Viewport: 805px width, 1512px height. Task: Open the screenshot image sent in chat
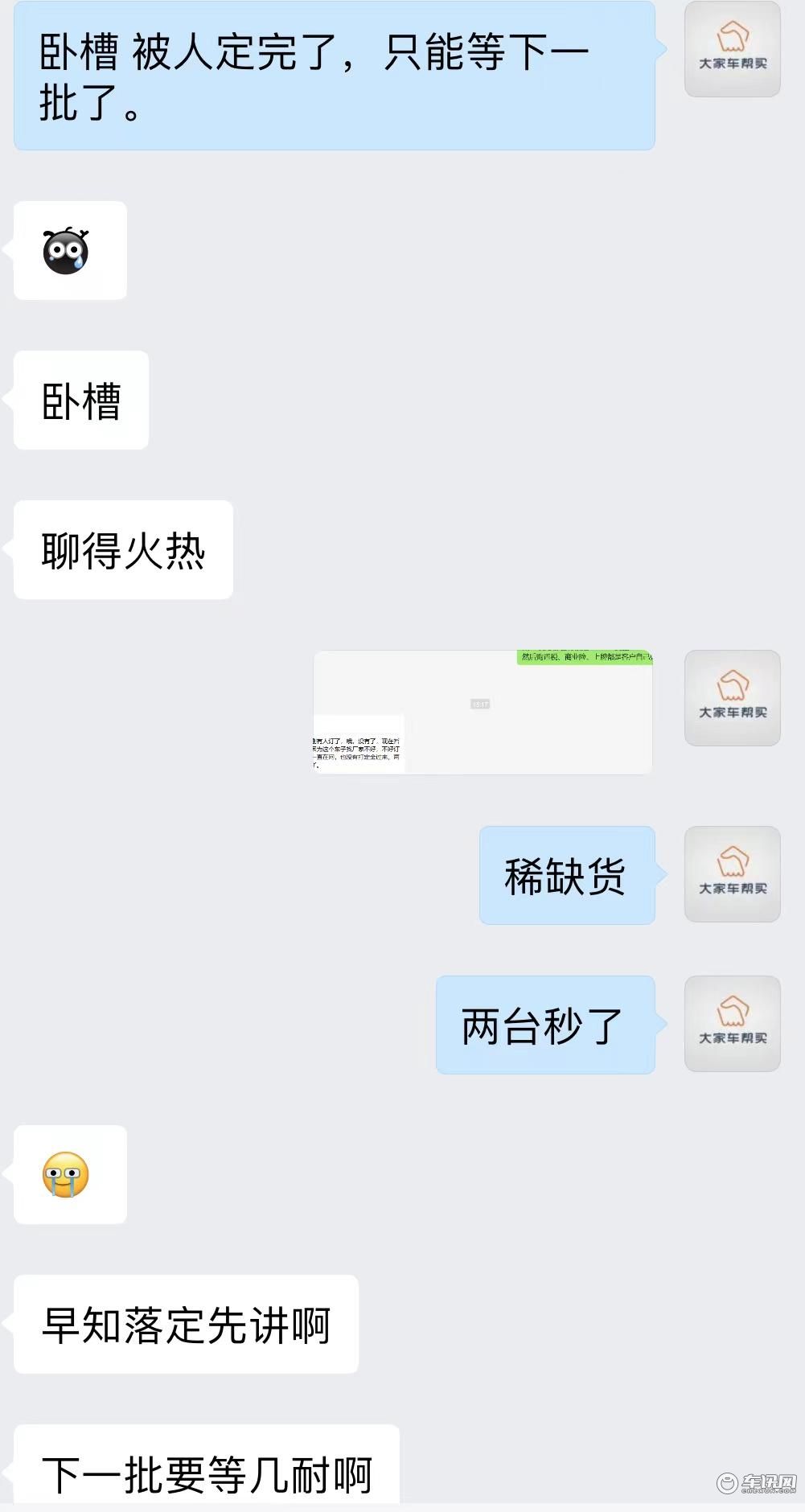click(x=483, y=712)
